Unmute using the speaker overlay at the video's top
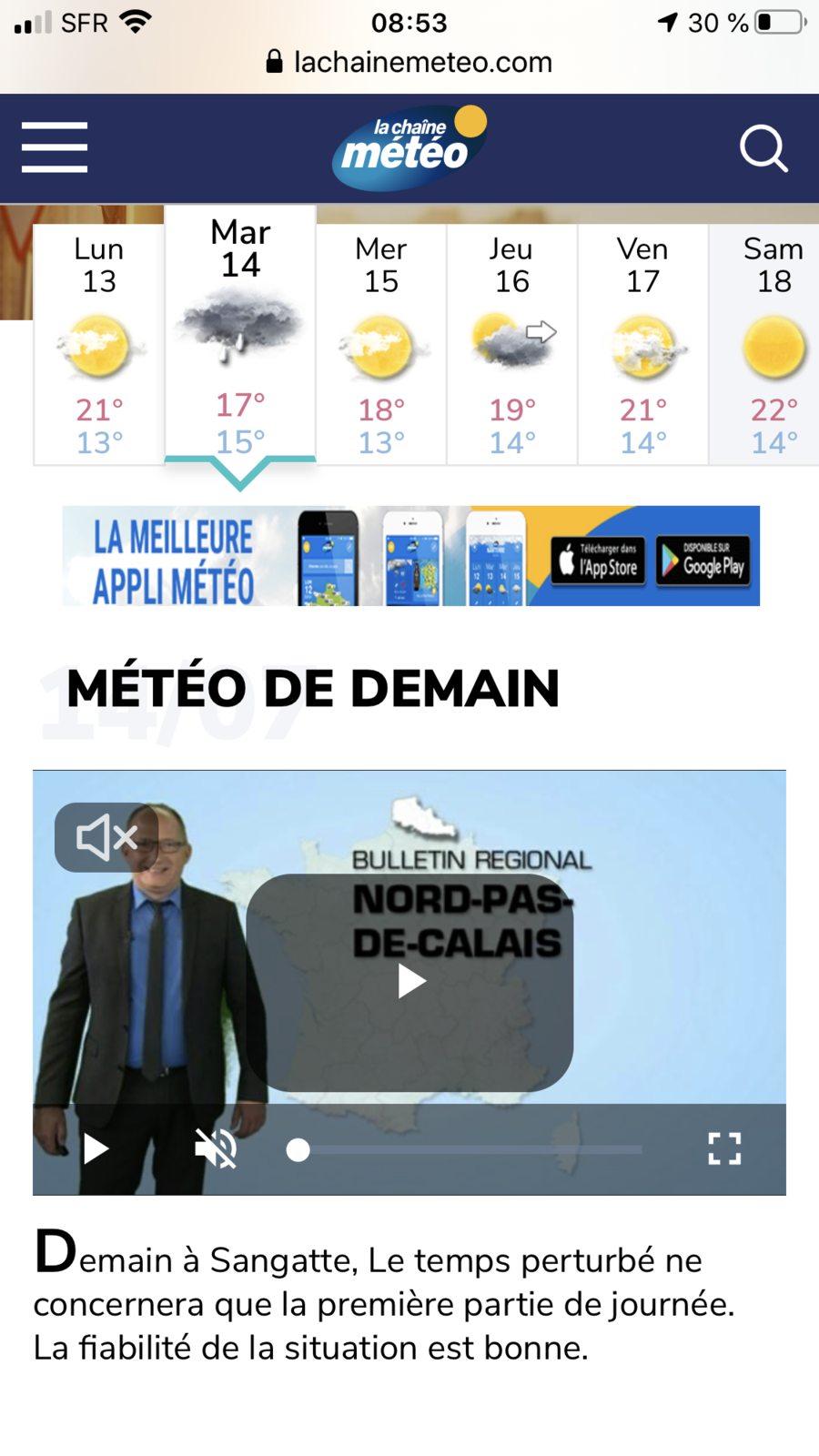This screenshot has height=1456, width=819. (106, 837)
